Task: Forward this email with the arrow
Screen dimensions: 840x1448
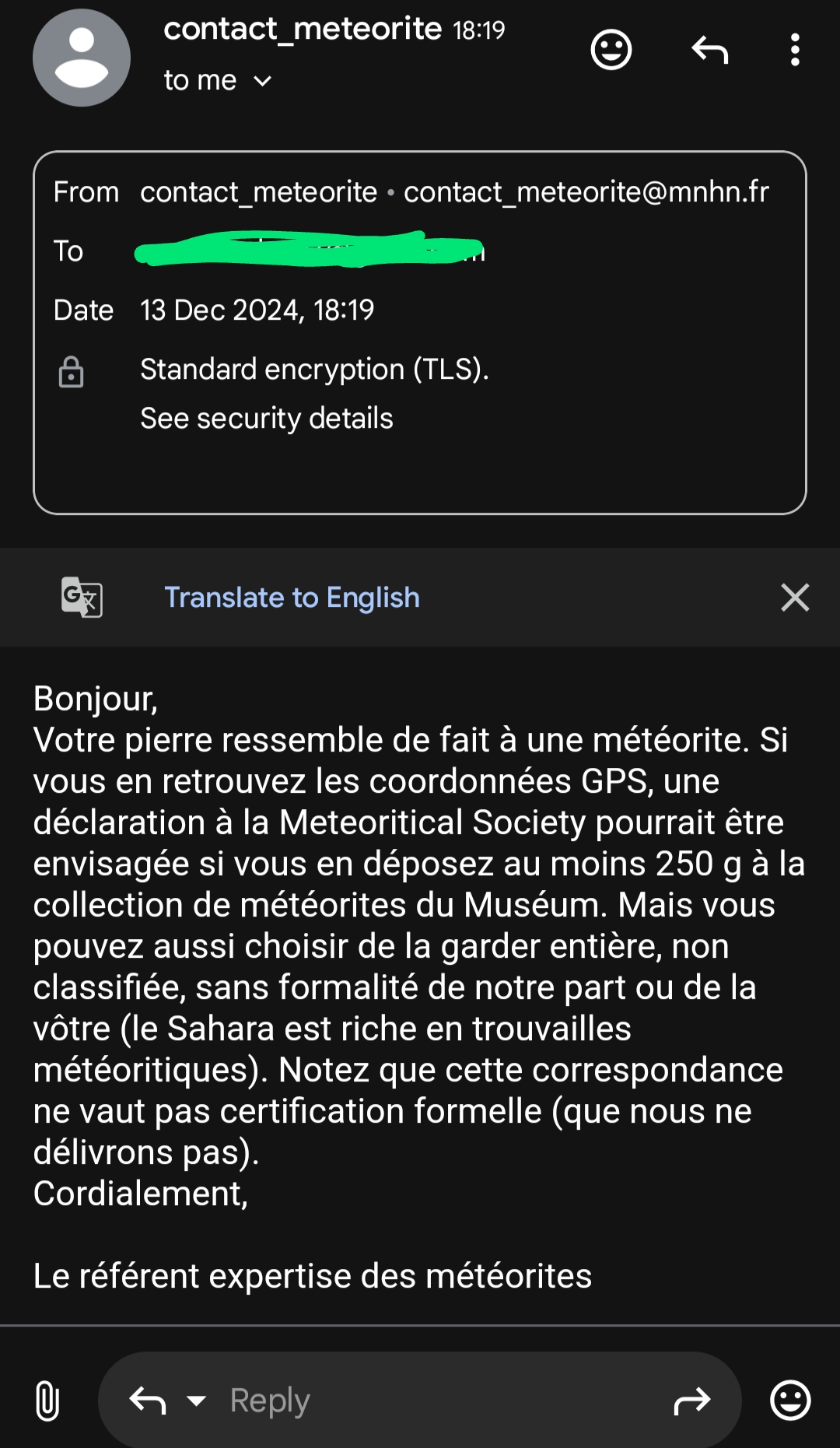Action: tap(691, 1401)
